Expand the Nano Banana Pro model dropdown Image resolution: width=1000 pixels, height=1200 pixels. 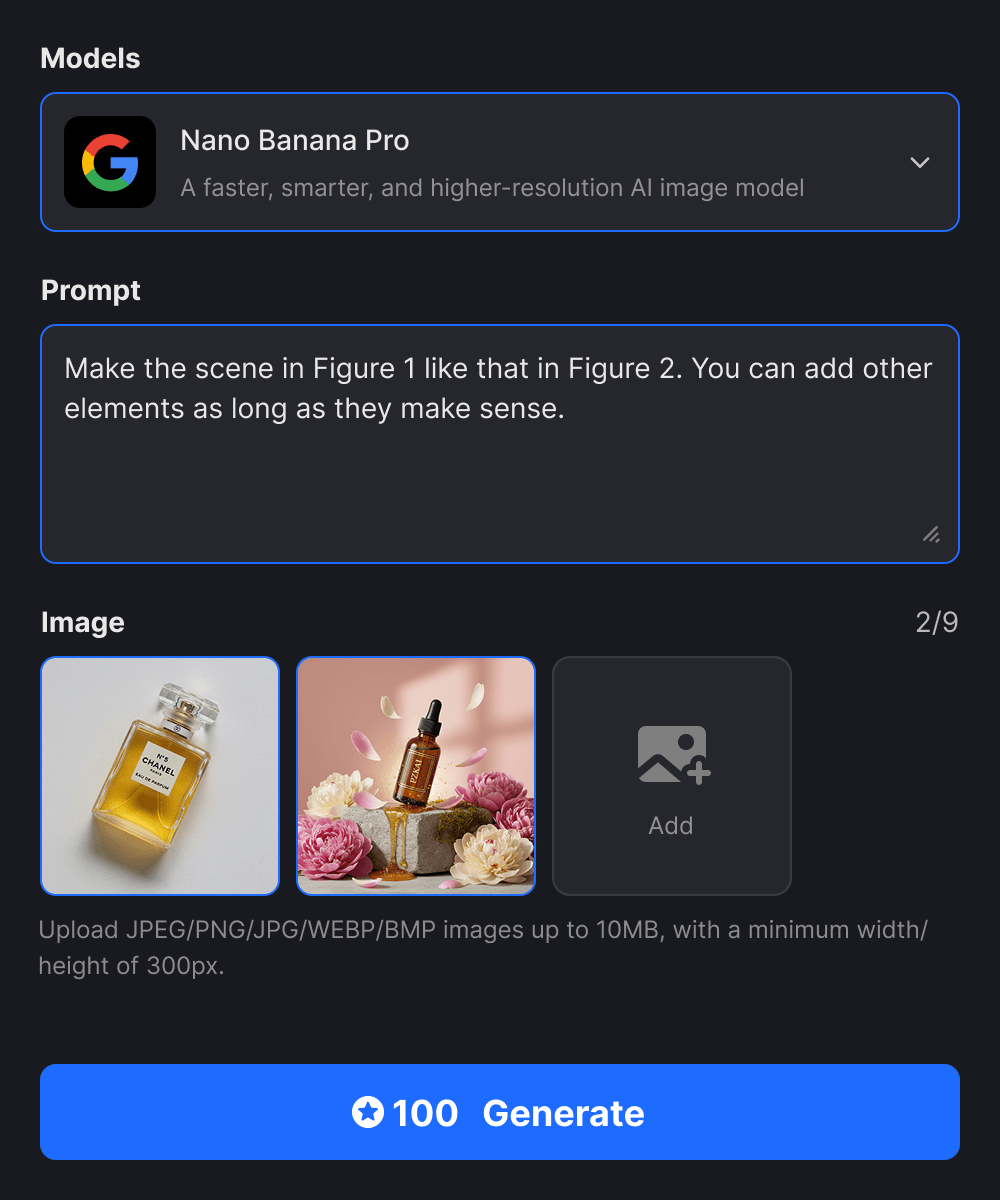point(918,162)
